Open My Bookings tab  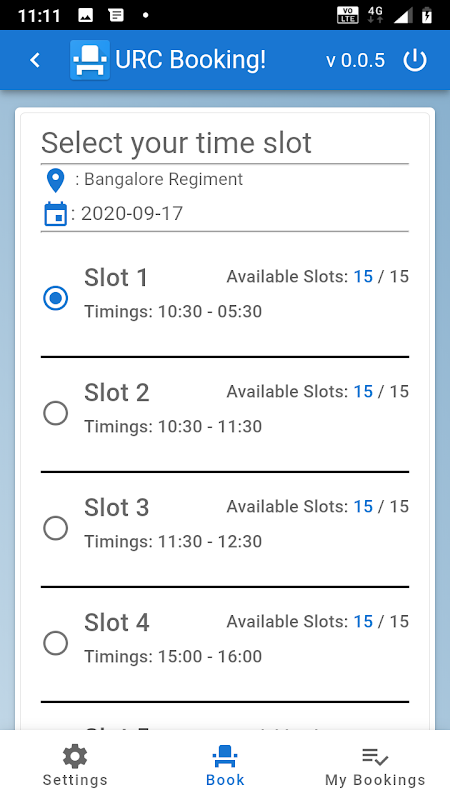click(x=375, y=765)
